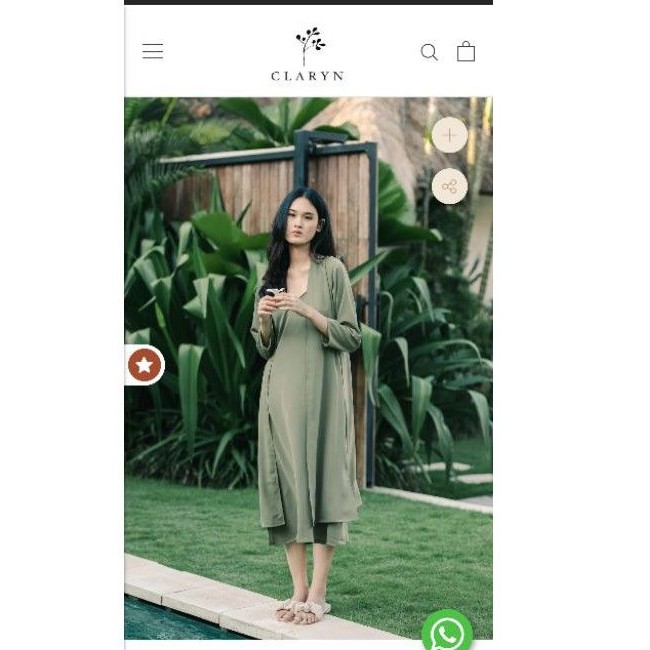Go to Claryn home via logo
Screen dimensions: 650x650
click(x=308, y=54)
